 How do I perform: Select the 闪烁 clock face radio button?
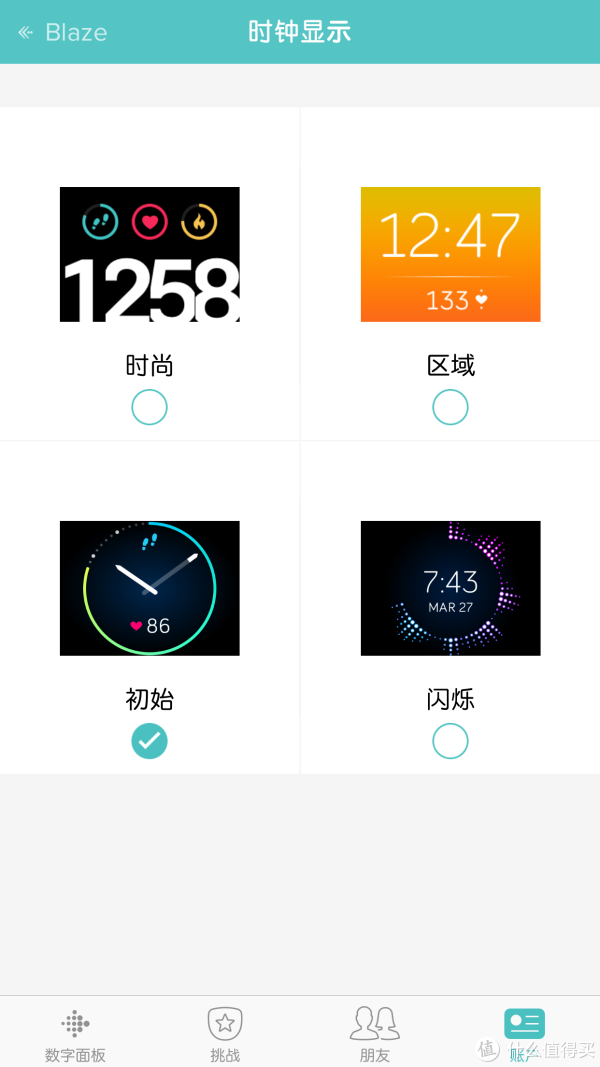click(x=450, y=741)
